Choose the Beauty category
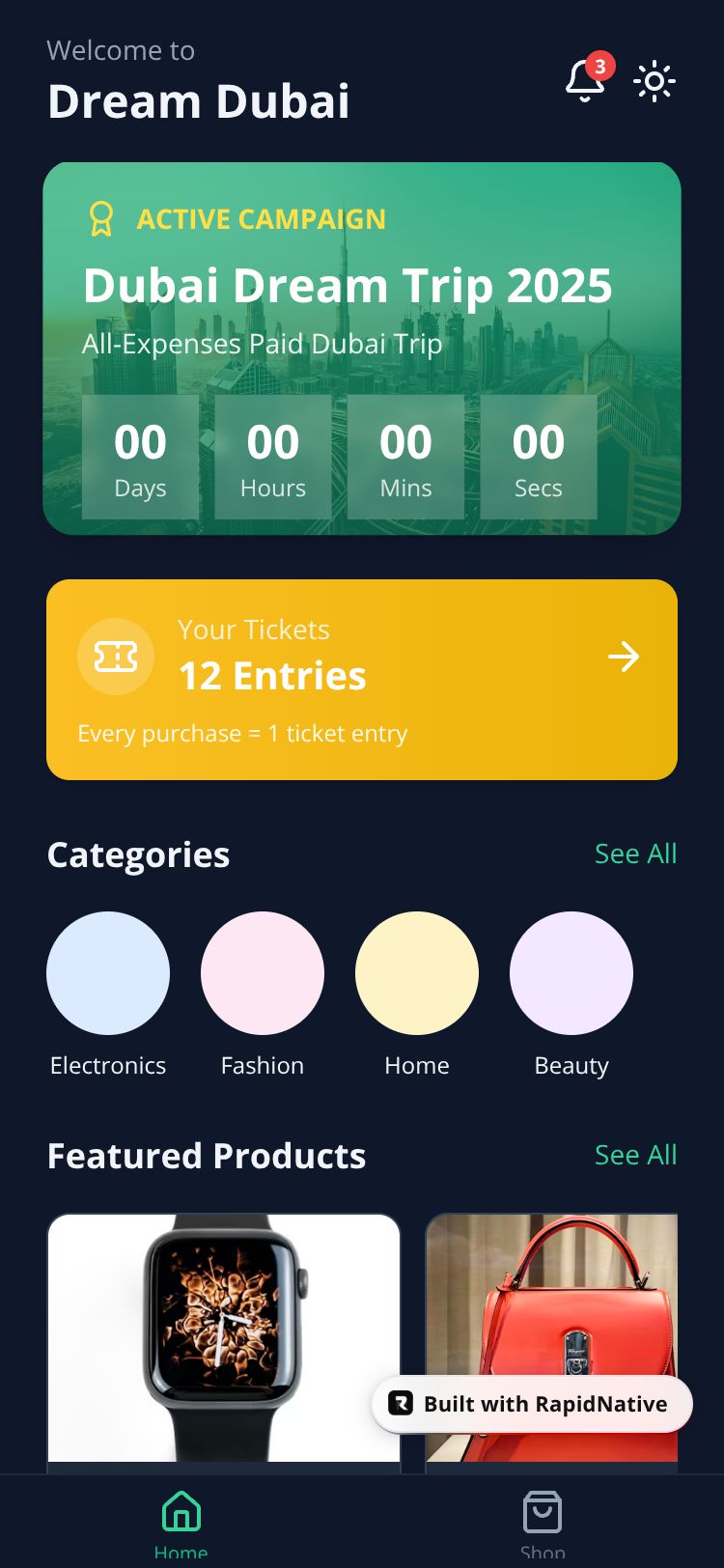 pyautogui.click(x=571, y=973)
